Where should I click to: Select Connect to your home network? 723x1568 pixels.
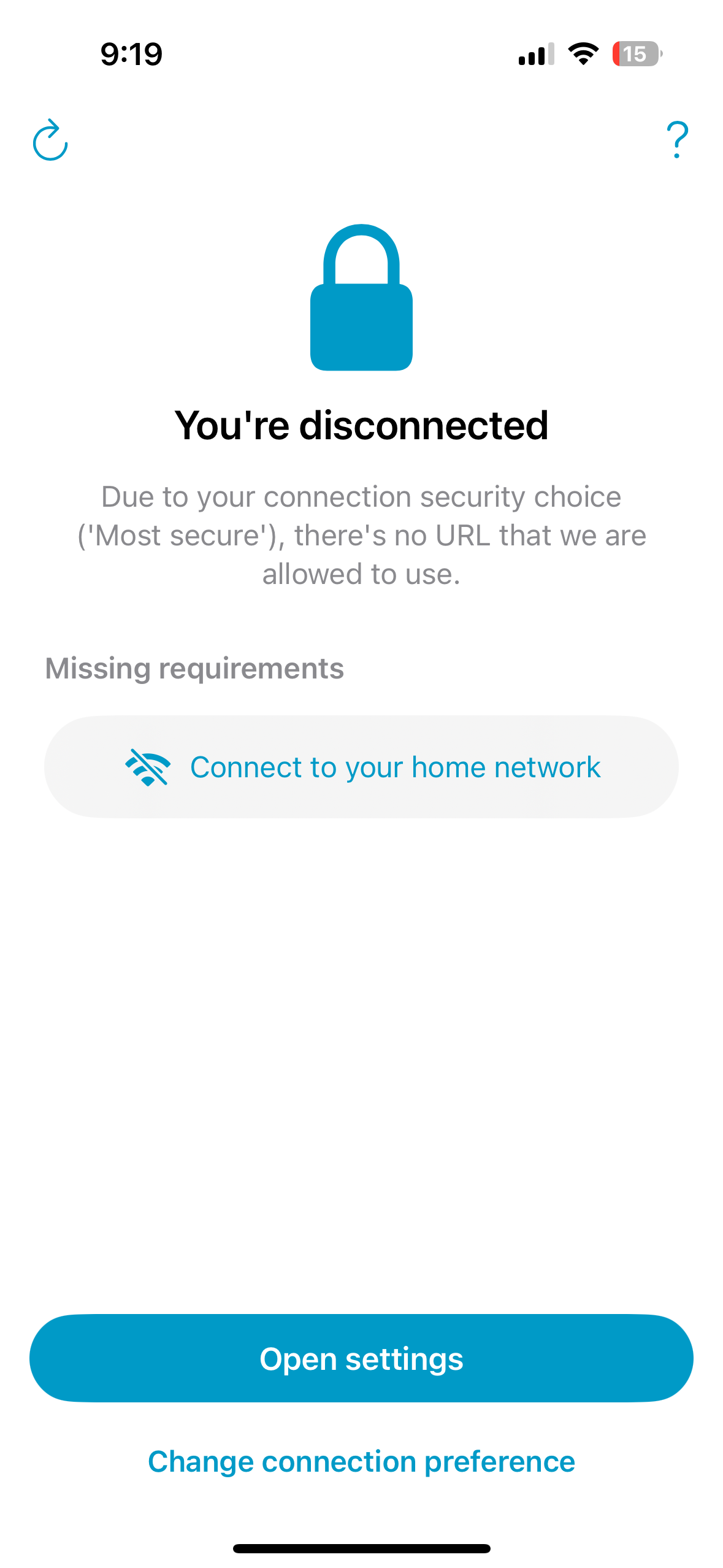tap(361, 767)
